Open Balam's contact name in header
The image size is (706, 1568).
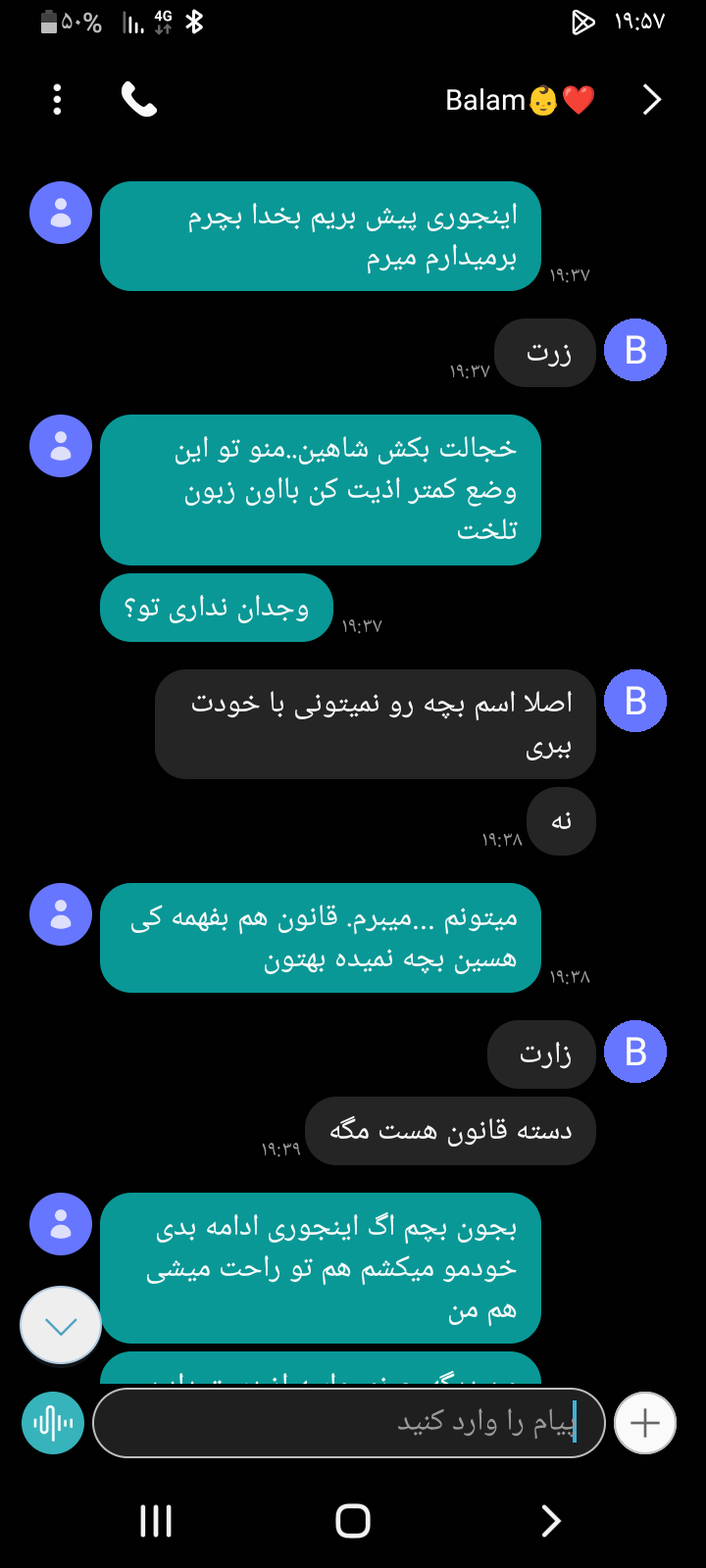(x=520, y=100)
